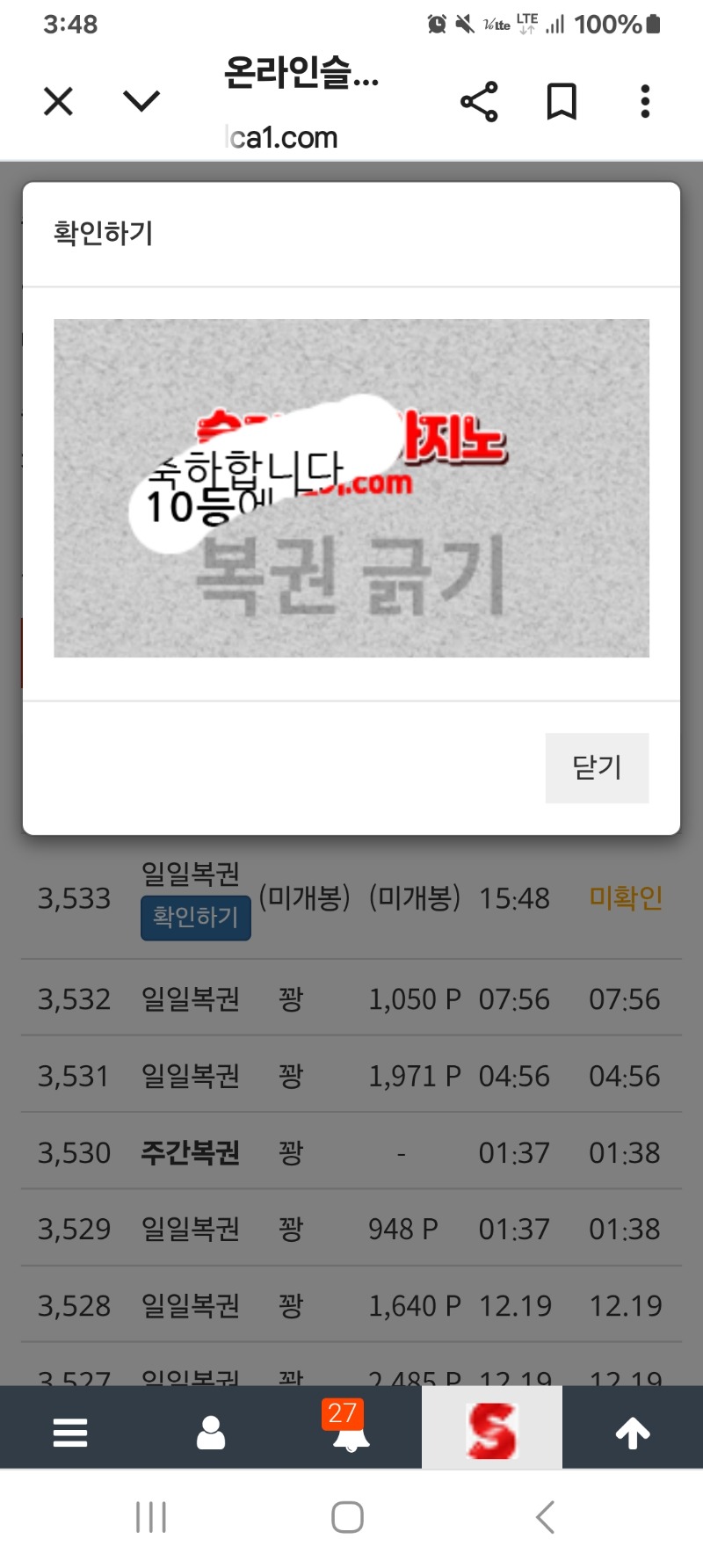Share this page
The image size is (703, 1568).
click(479, 102)
